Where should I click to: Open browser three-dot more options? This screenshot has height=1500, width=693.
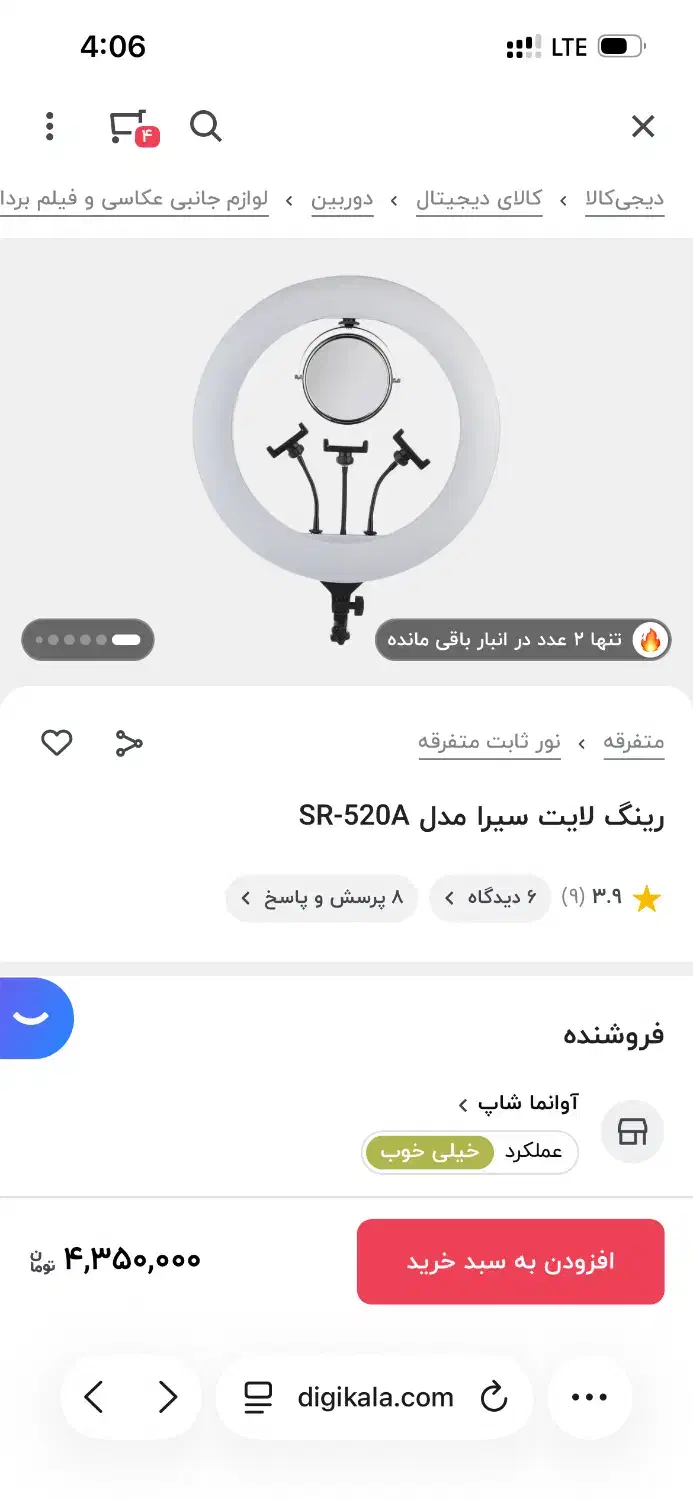pos(589,1397)
